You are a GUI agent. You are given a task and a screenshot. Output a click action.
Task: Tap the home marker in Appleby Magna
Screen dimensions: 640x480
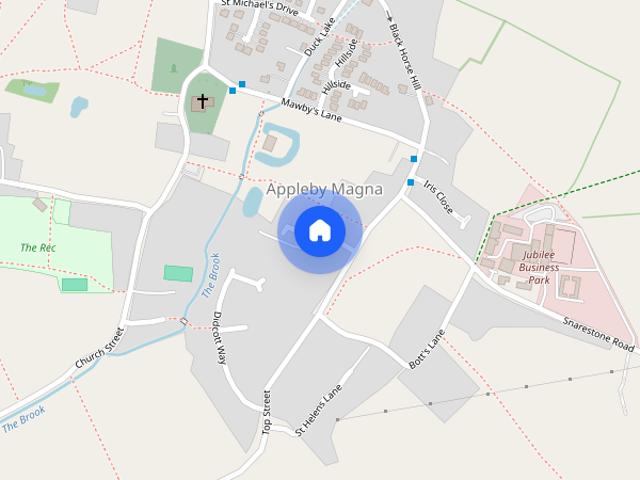(320, 231)
